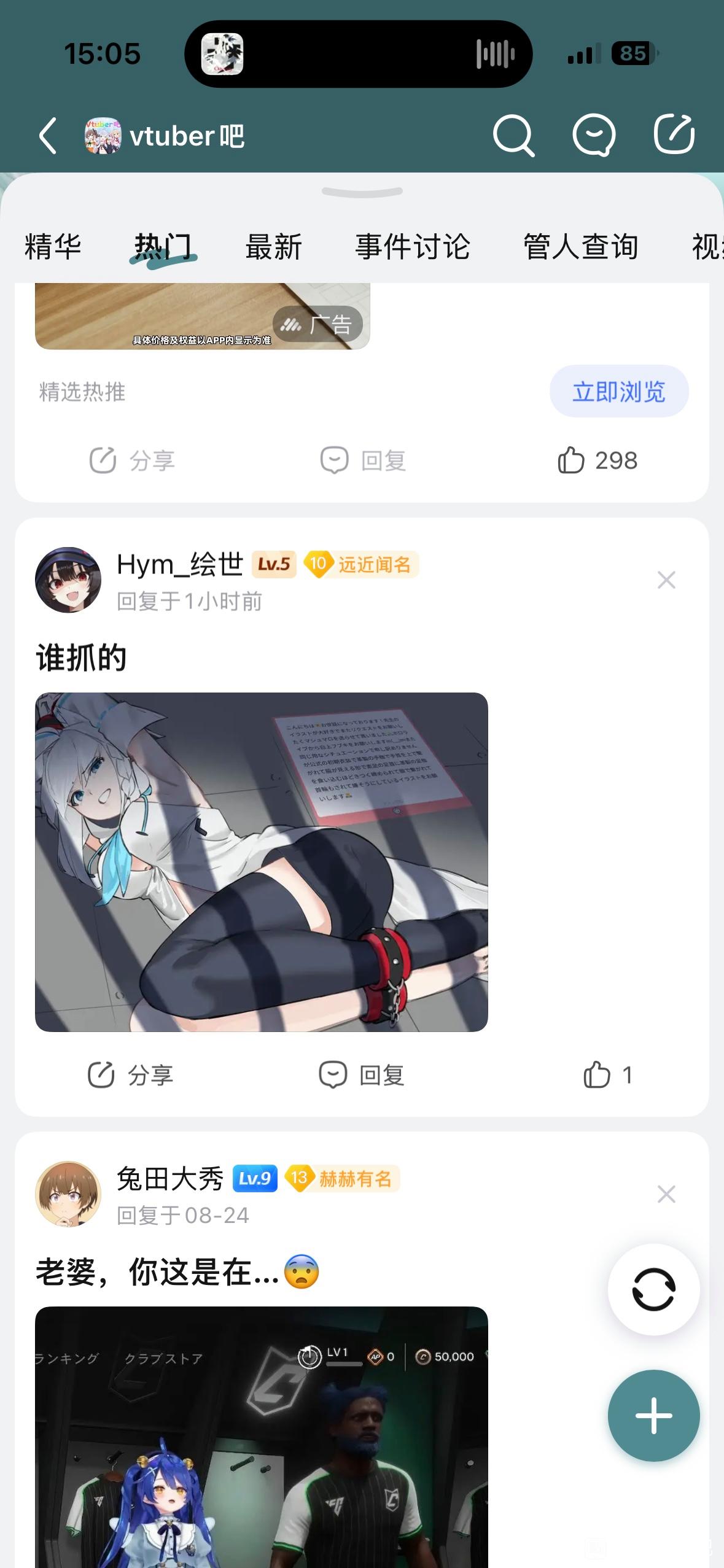This screenshot has width=724, height=1568.
Task: Open Hym_绘世's profile avatar
Action: 68,580
